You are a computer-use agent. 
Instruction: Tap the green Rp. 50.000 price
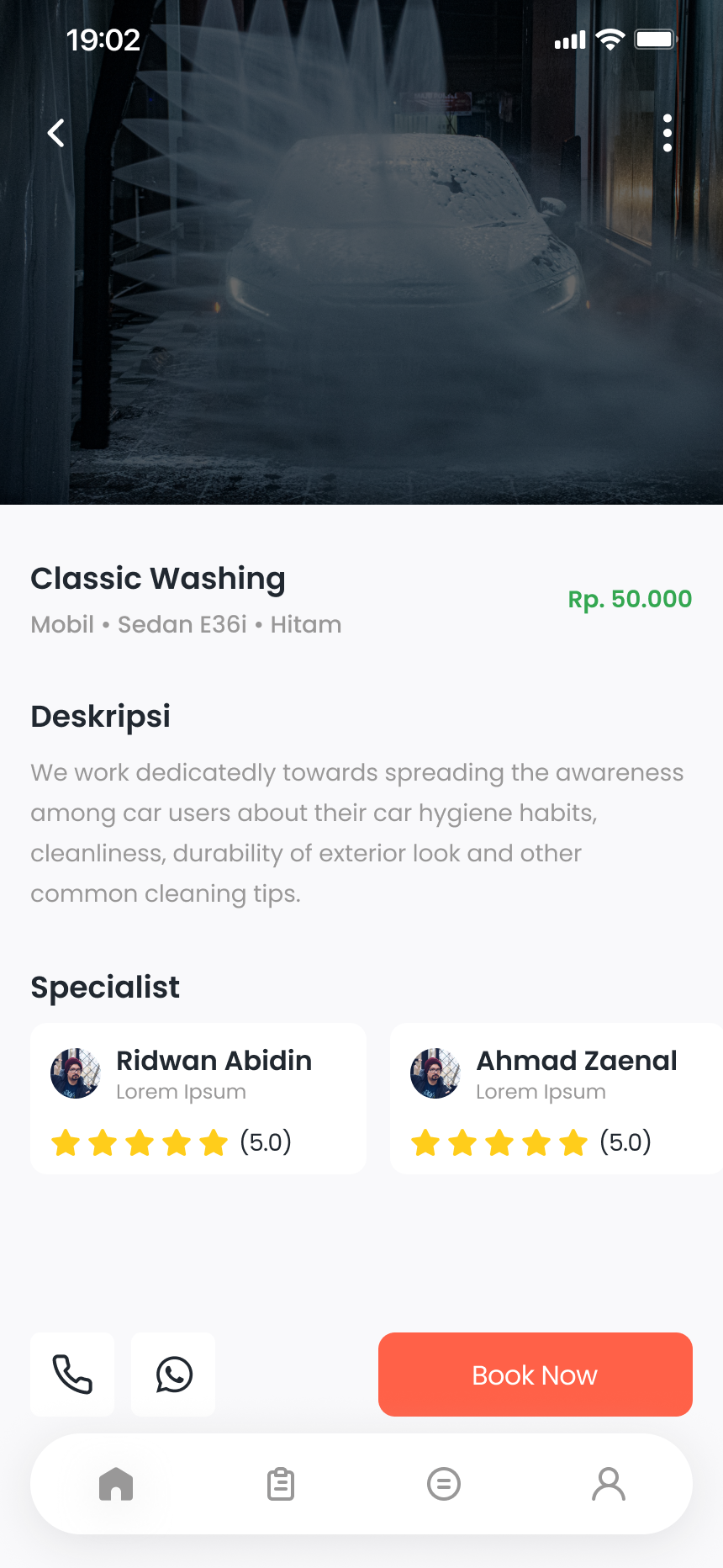click(x=629, y=599)
